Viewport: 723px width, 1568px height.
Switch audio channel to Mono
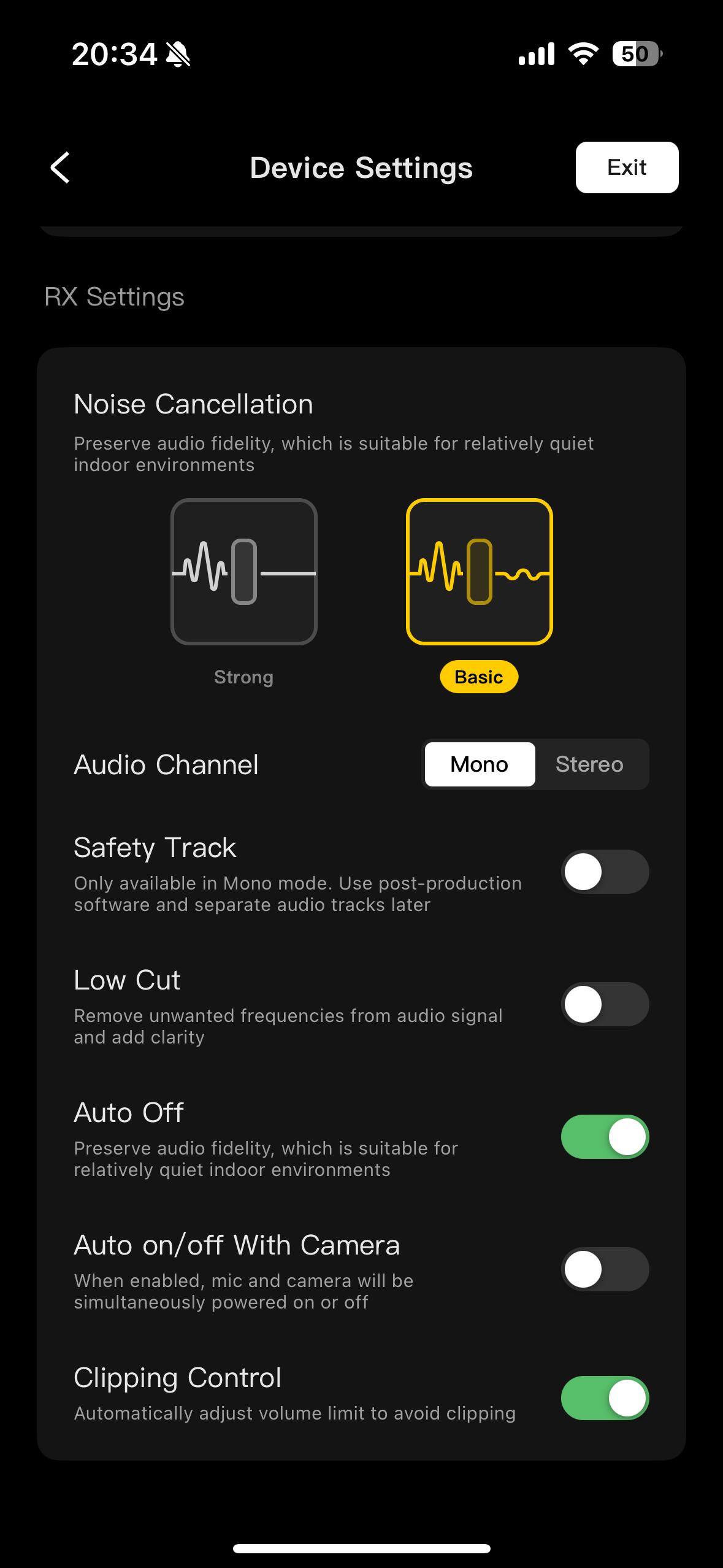[x=479, y=764]
